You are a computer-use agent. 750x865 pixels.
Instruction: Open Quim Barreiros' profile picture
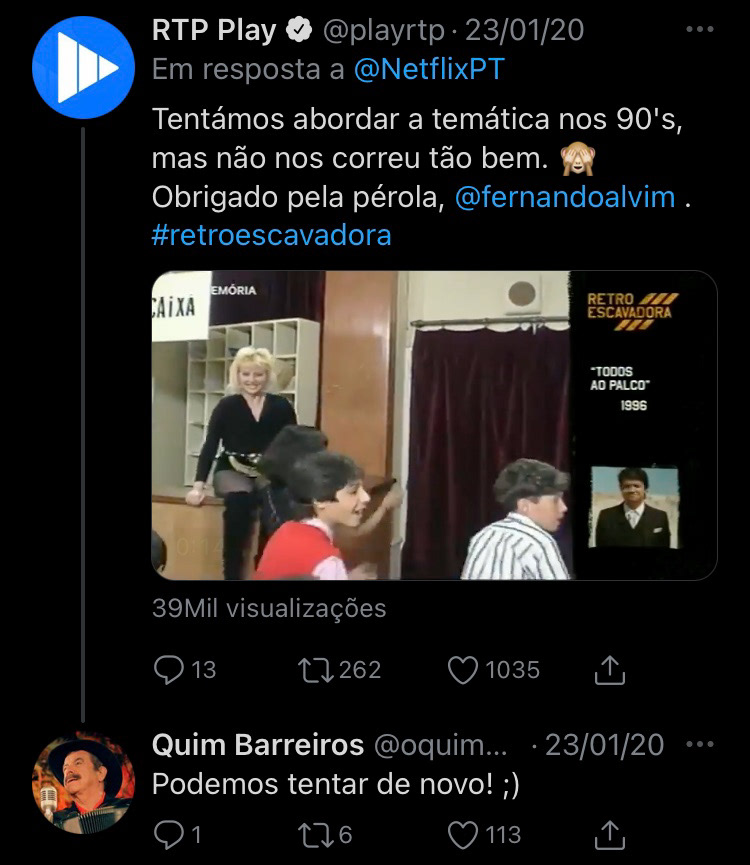[83, 783]
